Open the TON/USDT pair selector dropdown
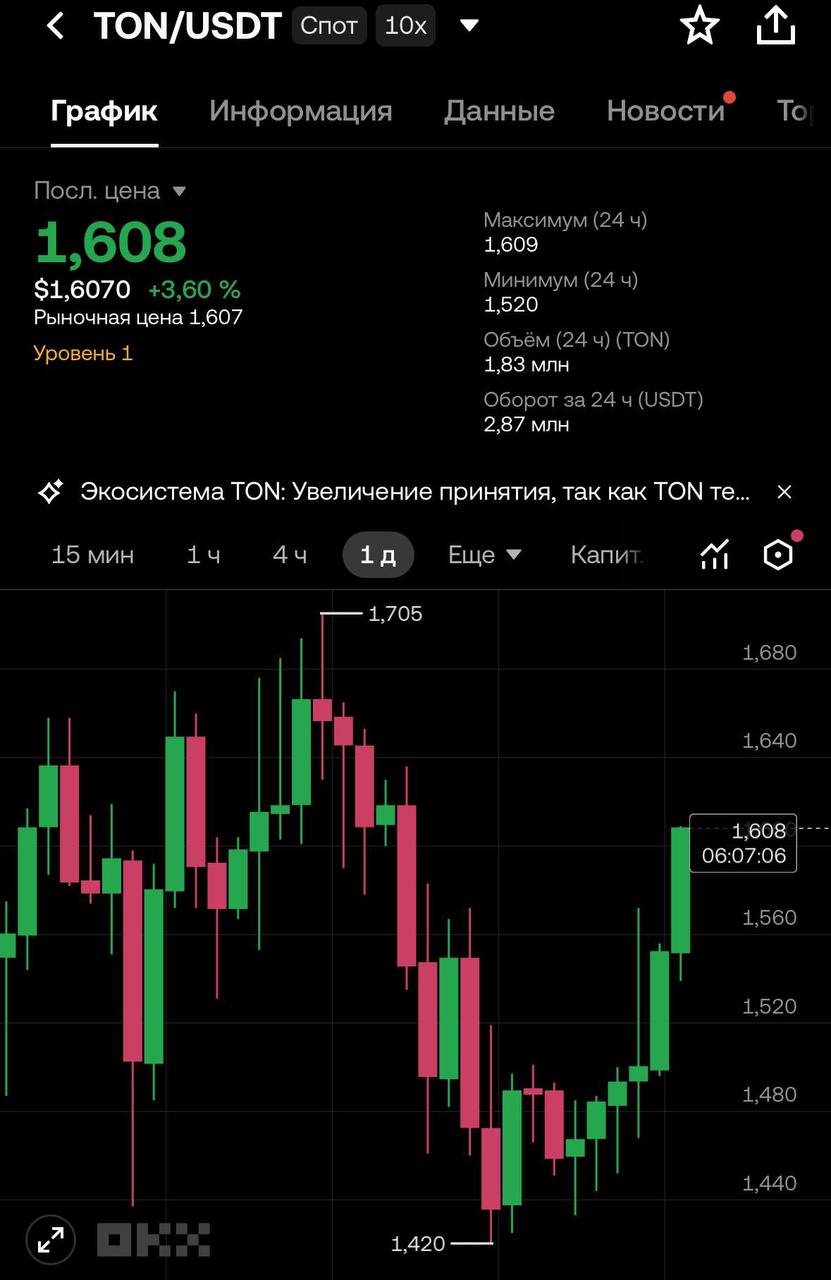This screenshot has width=831, height=1280. click(x=469, y=26)
